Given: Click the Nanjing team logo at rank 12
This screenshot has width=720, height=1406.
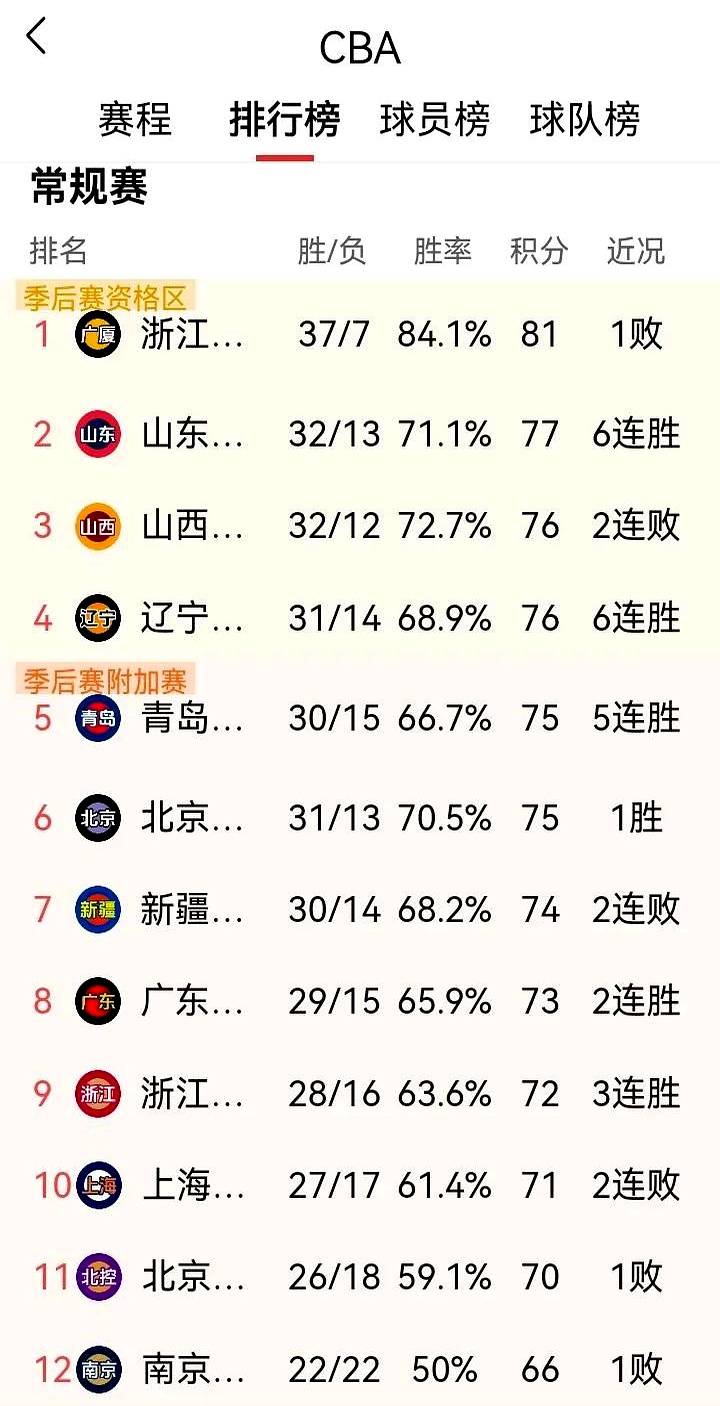Looking at the screenshot, I should pos(97,1369).
